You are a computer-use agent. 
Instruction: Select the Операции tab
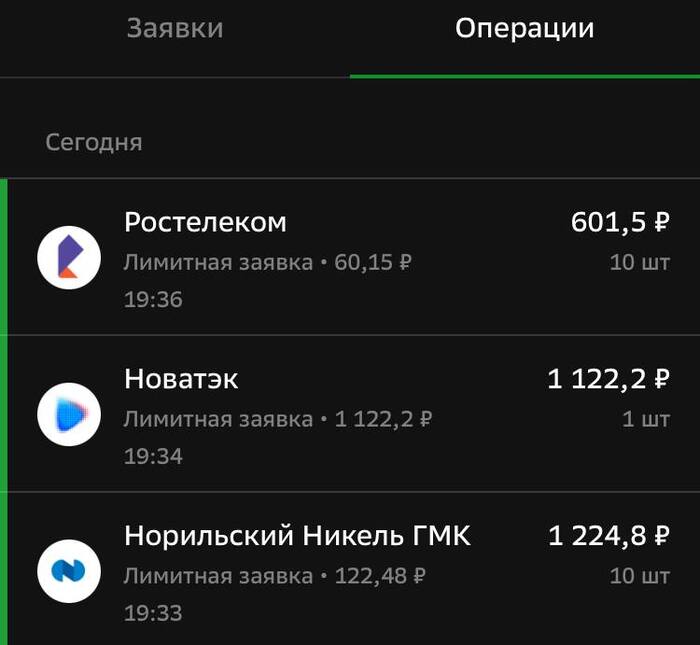tap(524, 29)
